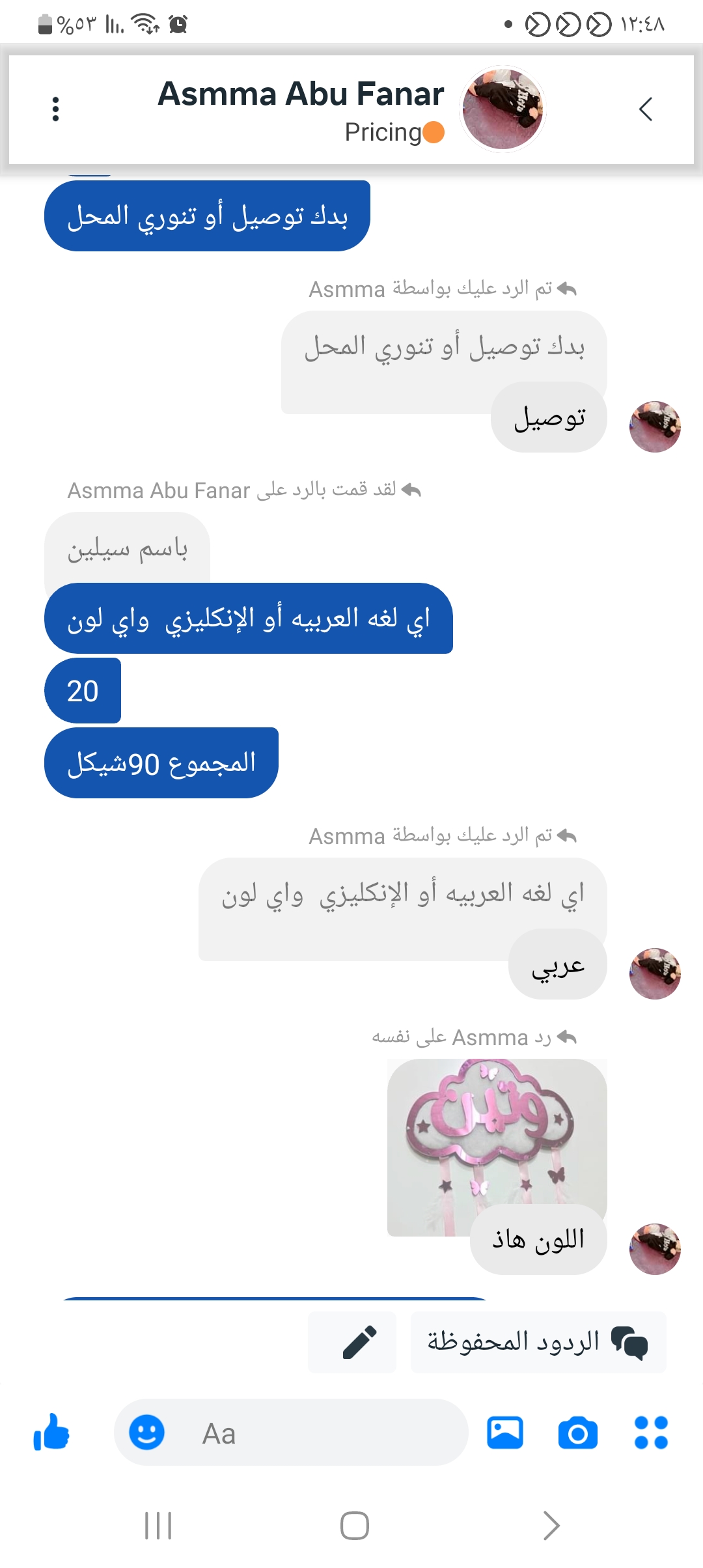Open the recent apps view

pos(158,1526)
